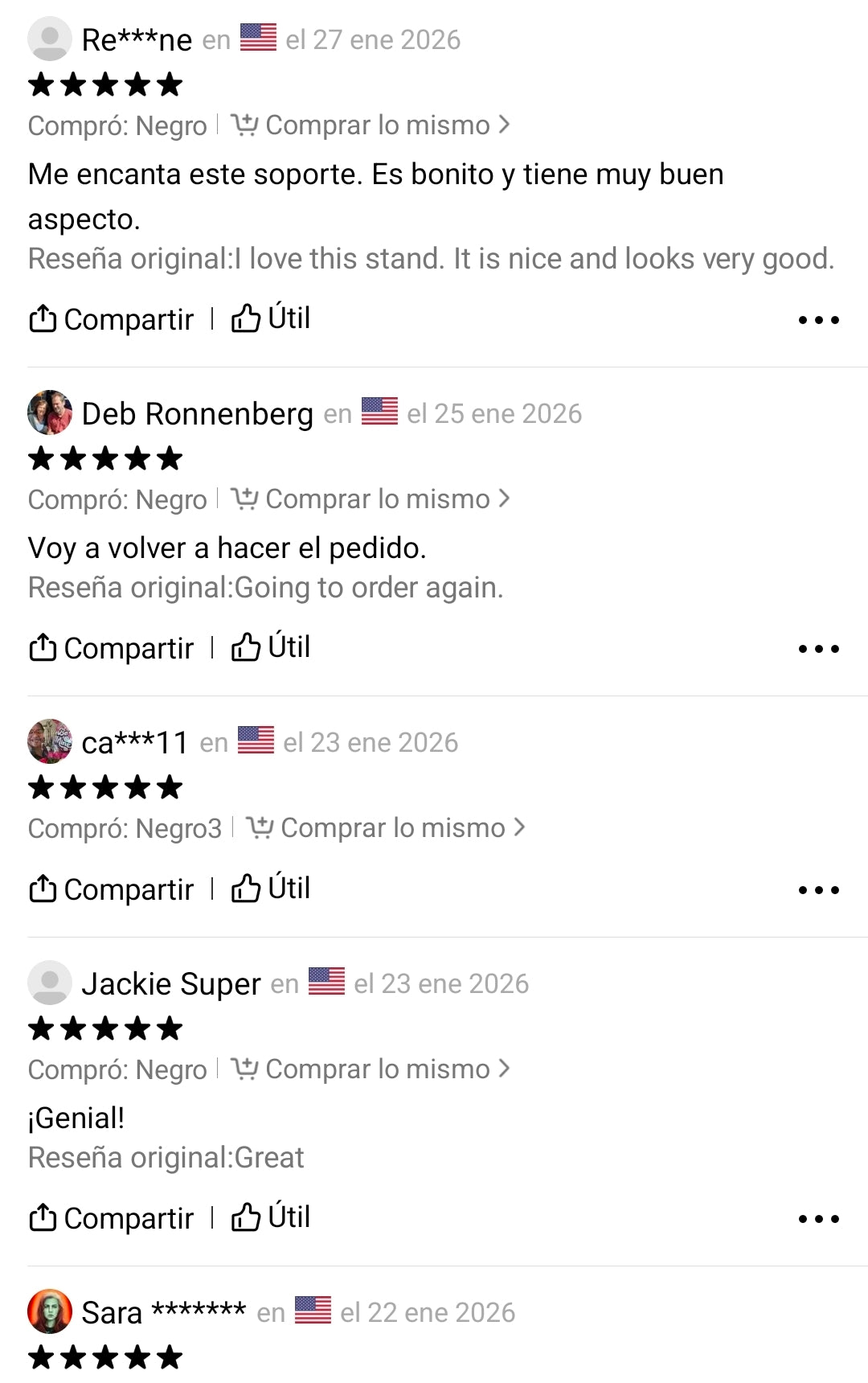Open the three-dot menu on Re***ne's review
The height and width of the screenshot is (1383, 868).
(x=819, y=318)
